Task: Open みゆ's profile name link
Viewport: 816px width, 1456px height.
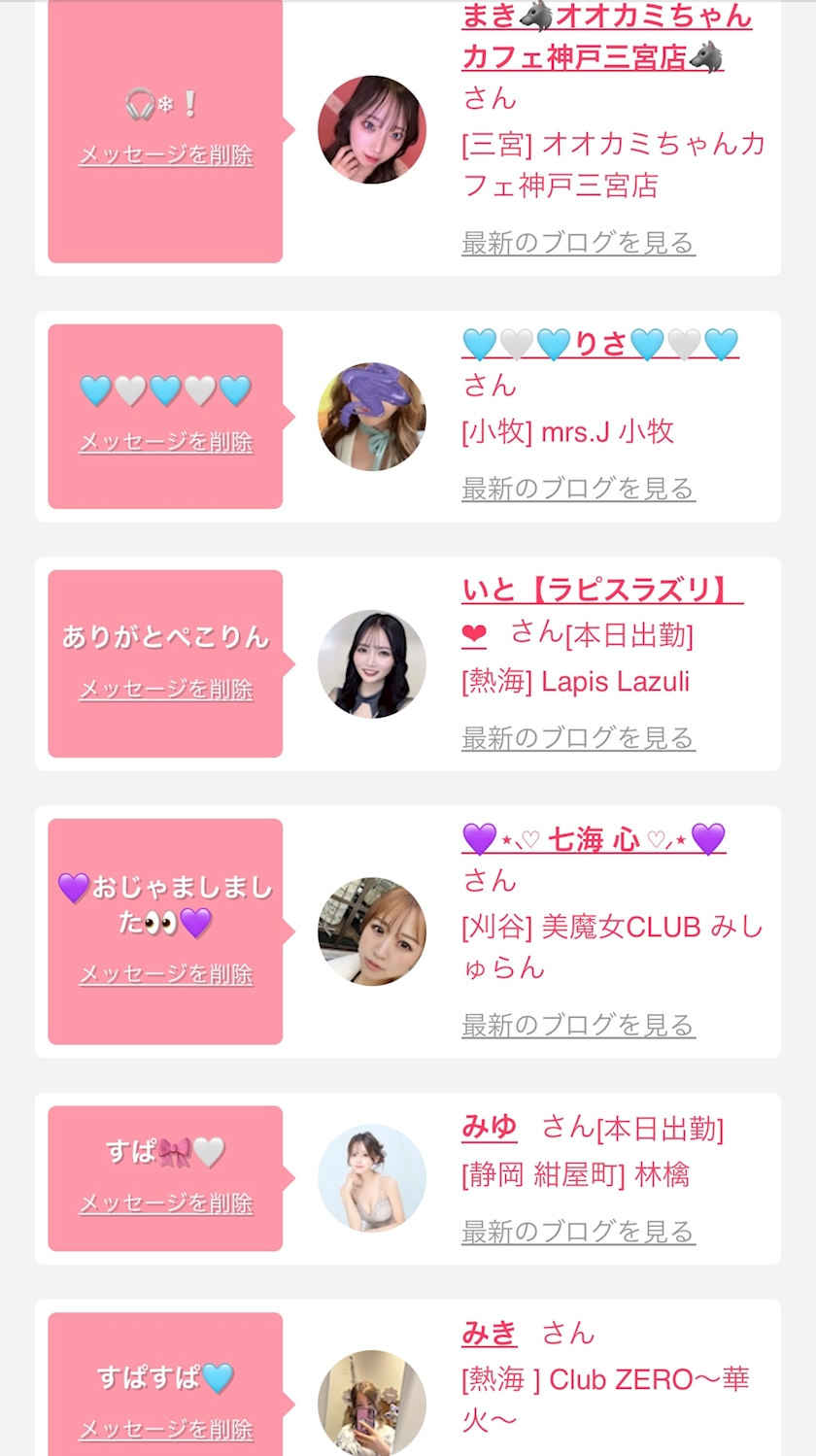Action: (x=490, y=1127)
